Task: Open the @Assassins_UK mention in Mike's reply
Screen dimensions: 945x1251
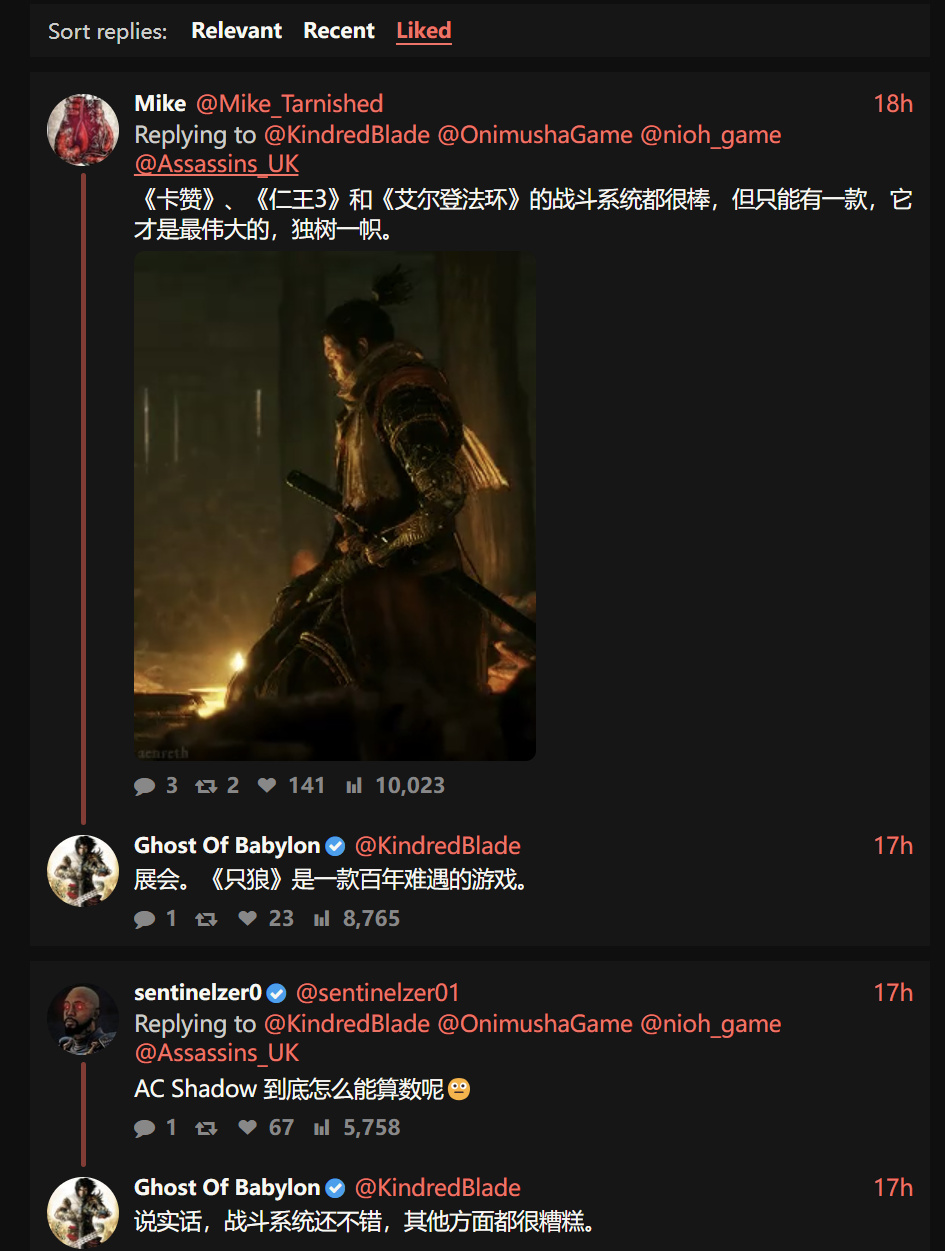Action: pyautogui.click(x=217, y=164)
